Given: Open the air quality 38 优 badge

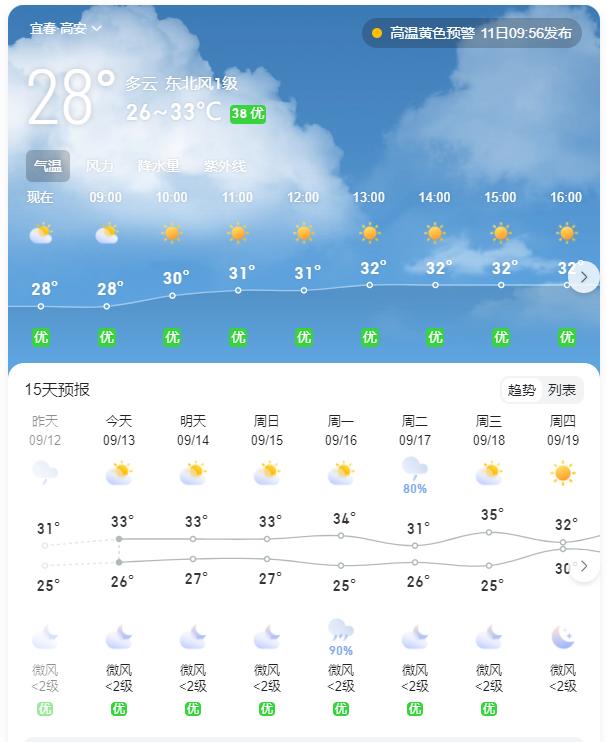Looking at the screenshot, I should click(x=248, y=114).
